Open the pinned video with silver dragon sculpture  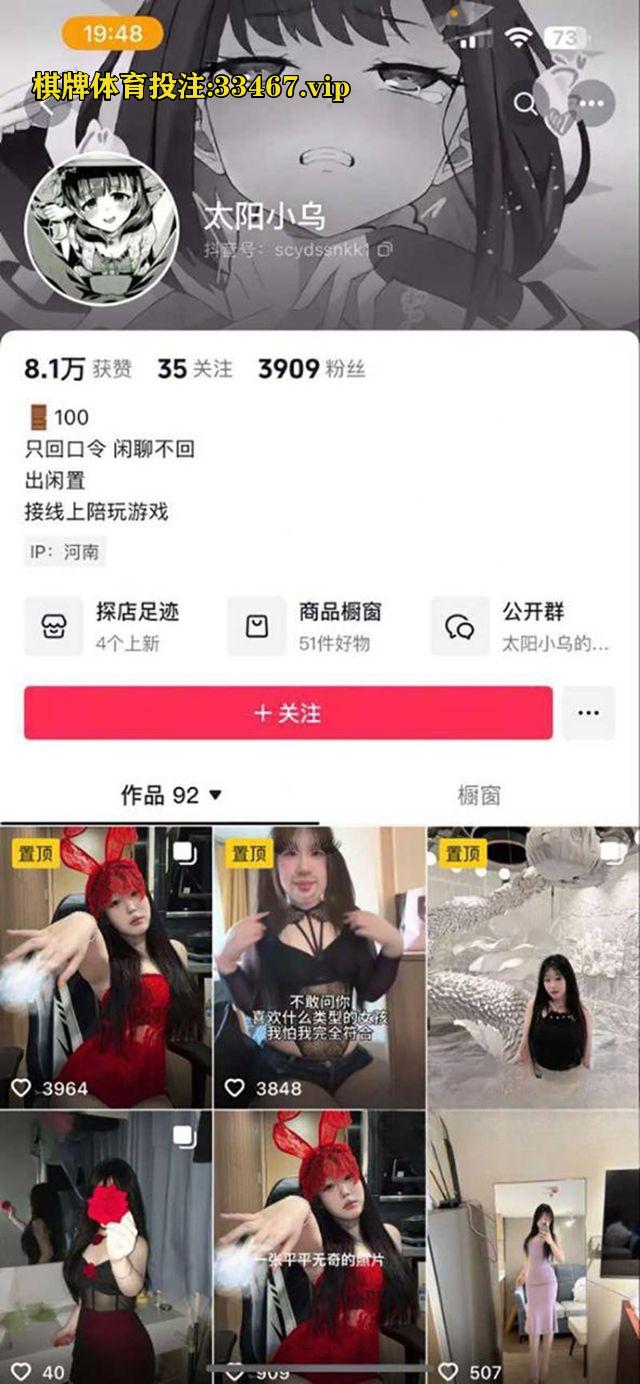point(533,965)
